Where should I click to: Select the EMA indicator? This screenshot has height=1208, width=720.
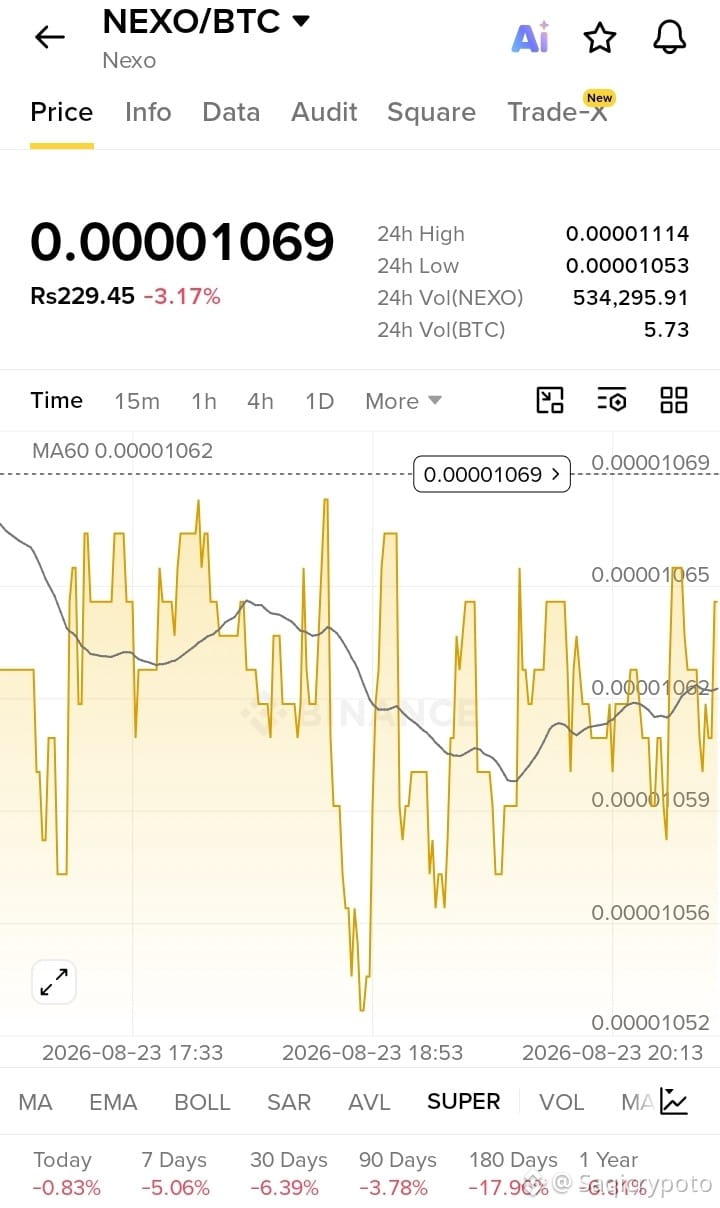pos(113,1102)
